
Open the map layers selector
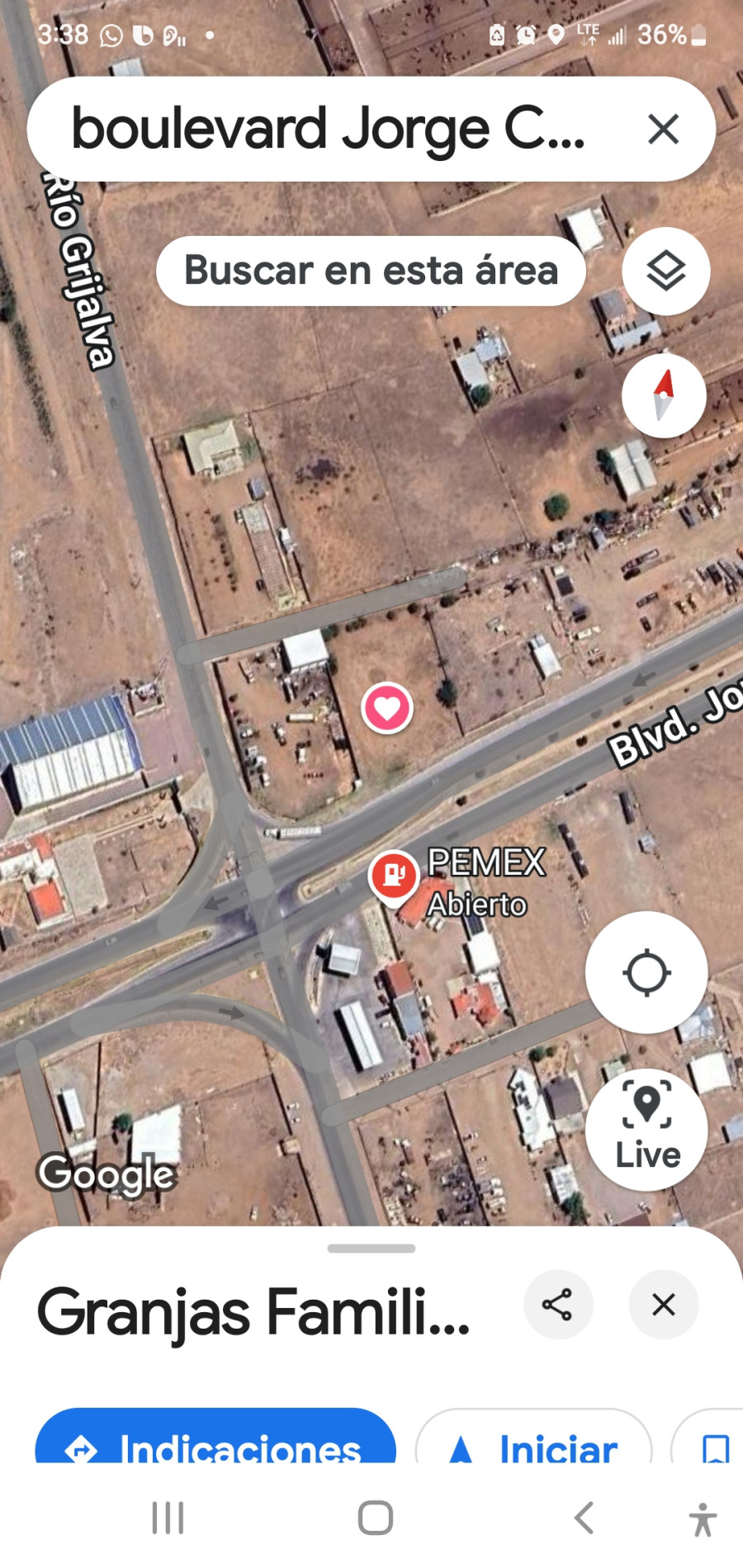665,271
